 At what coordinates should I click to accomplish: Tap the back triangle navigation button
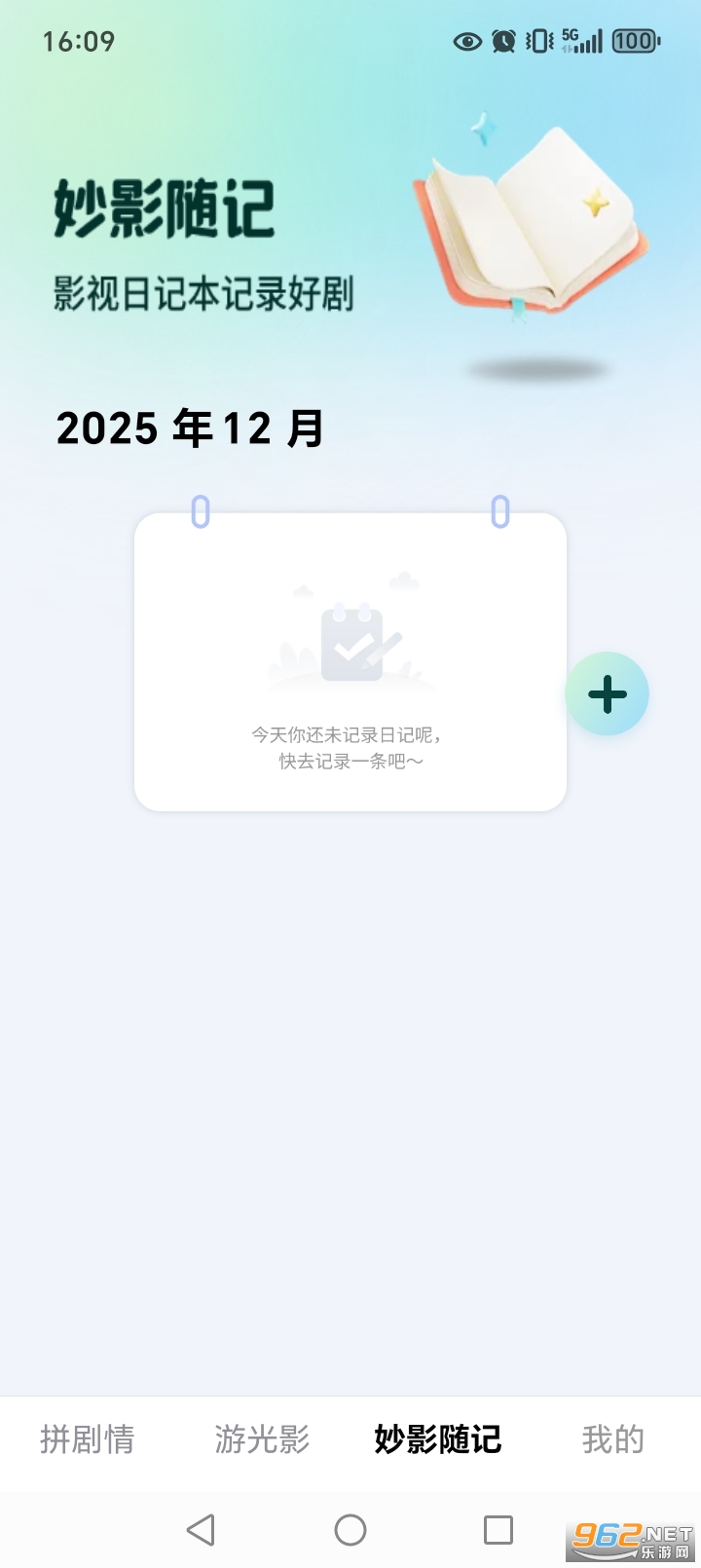[202, 1531]
